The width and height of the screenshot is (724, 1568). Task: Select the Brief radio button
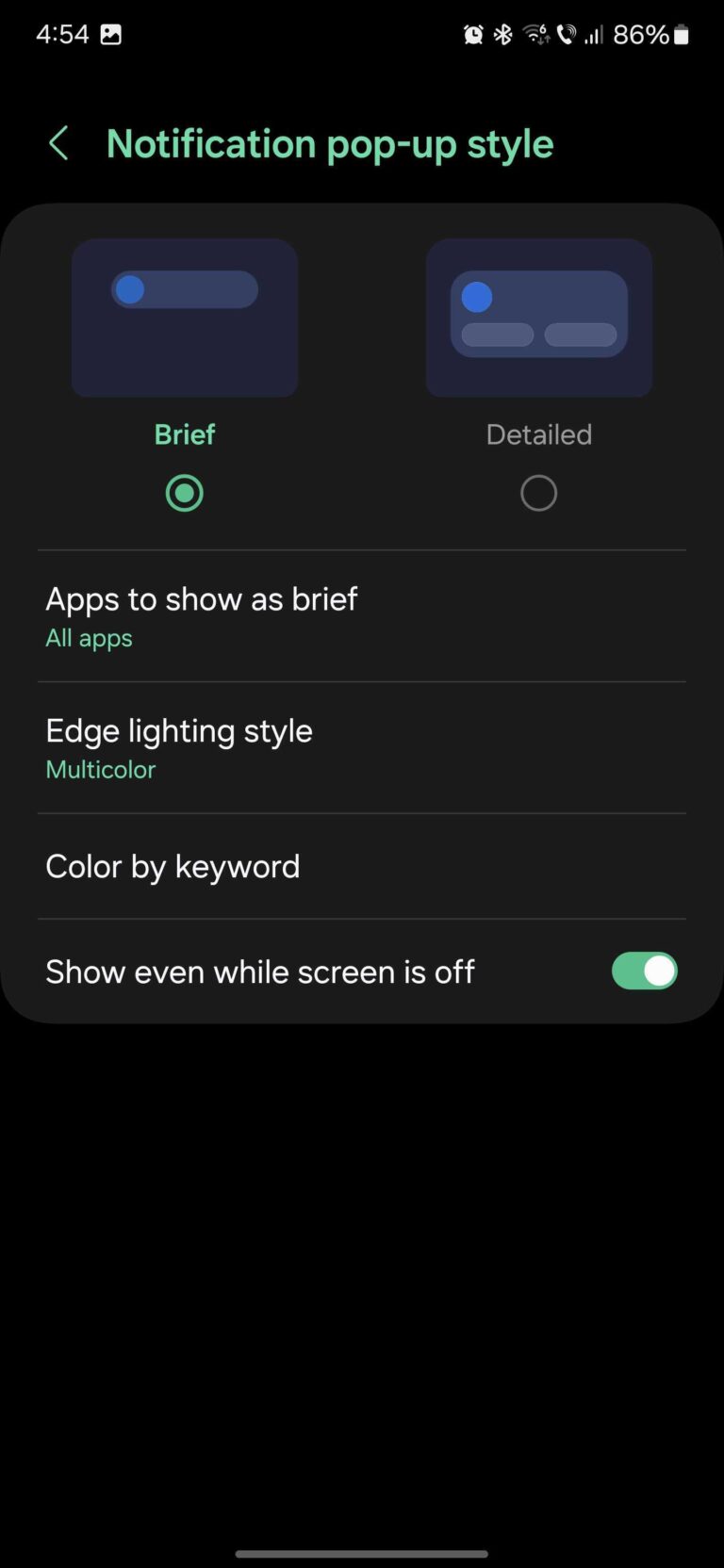point(184,493)
